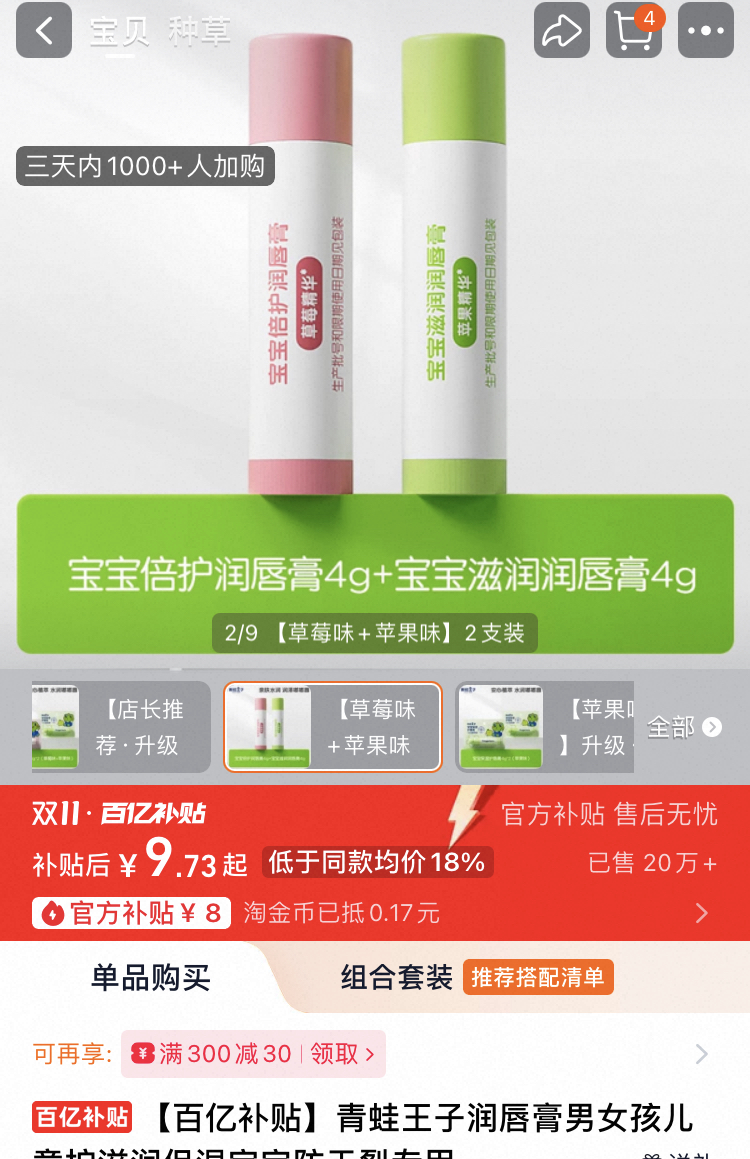
Task: Open the more options (...) menu
Action: 705,30
